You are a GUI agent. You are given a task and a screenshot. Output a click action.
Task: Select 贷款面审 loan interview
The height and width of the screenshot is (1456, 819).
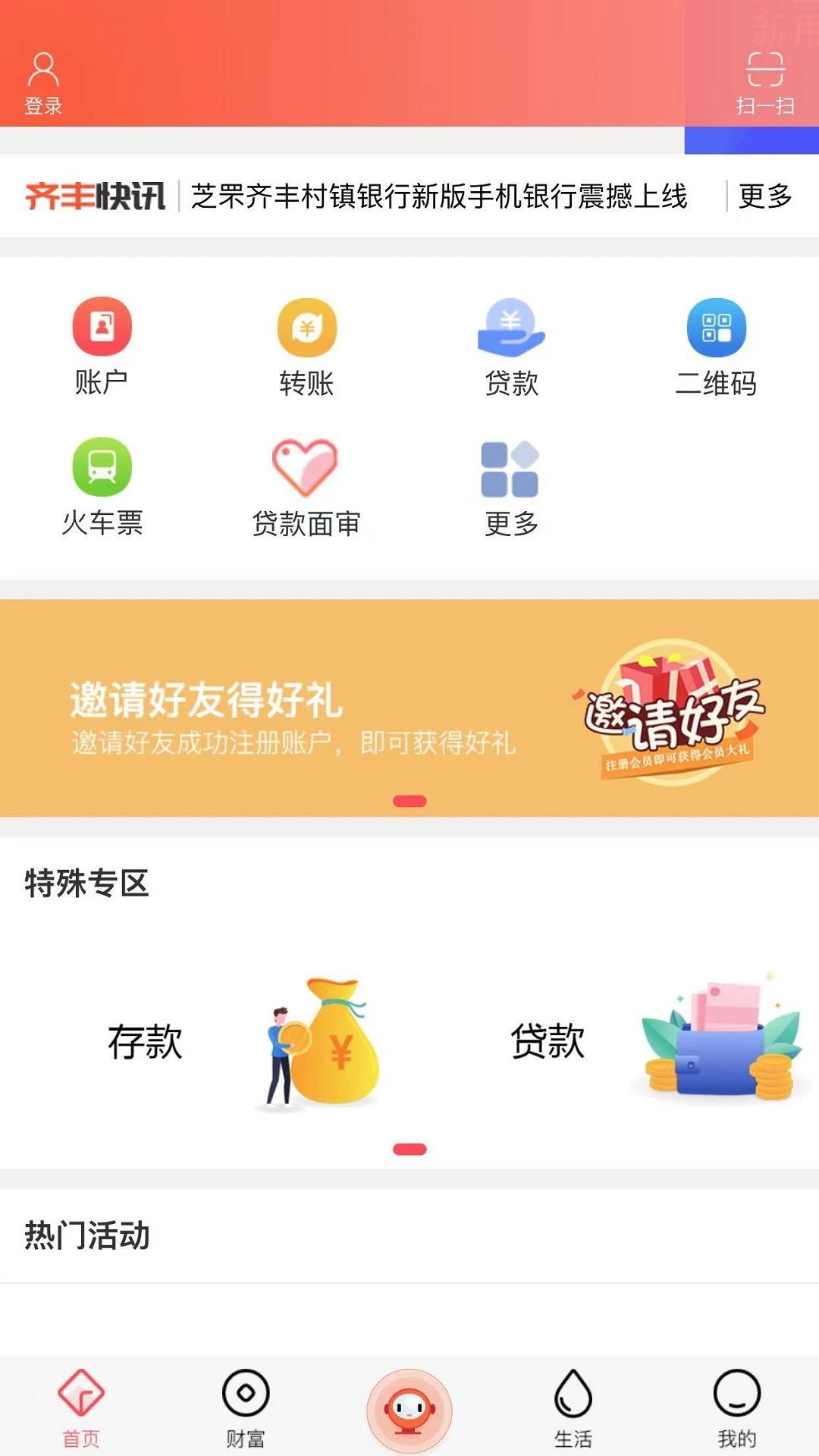[306, 487]
